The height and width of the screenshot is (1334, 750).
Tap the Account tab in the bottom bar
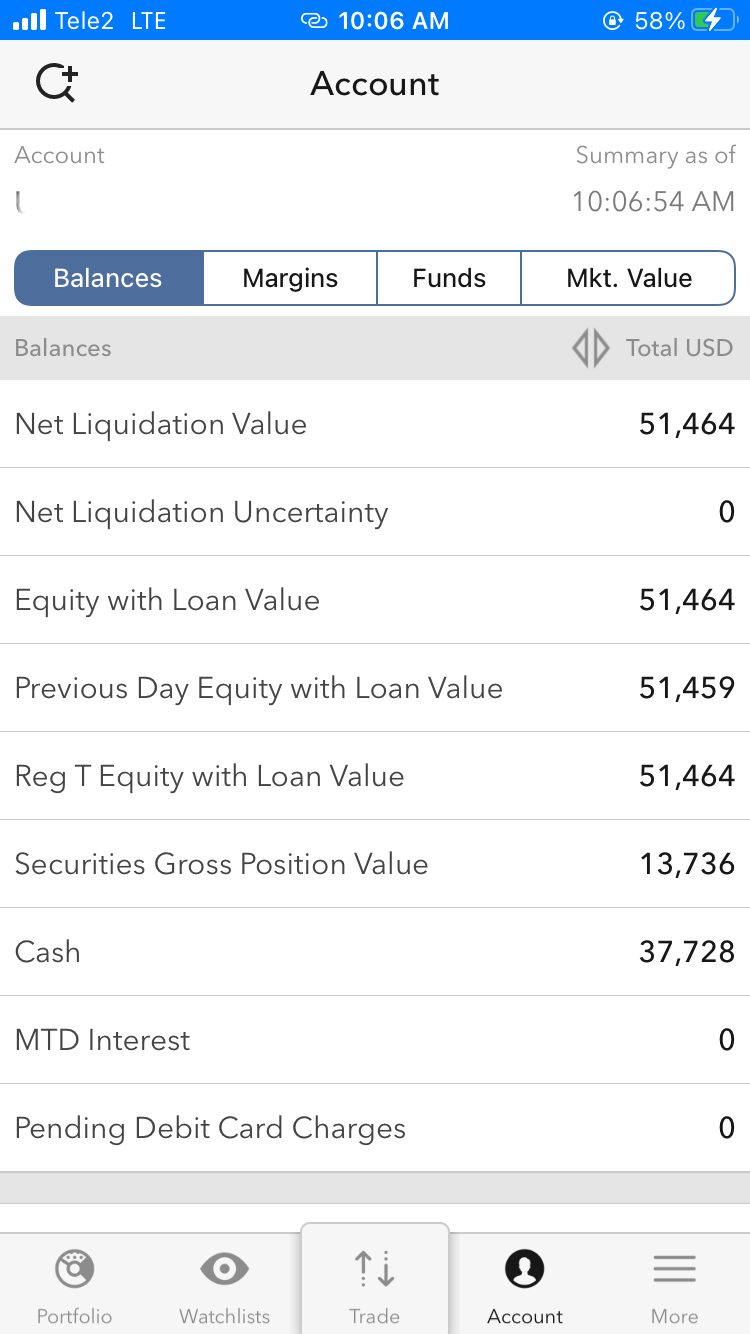[525, 1286]
